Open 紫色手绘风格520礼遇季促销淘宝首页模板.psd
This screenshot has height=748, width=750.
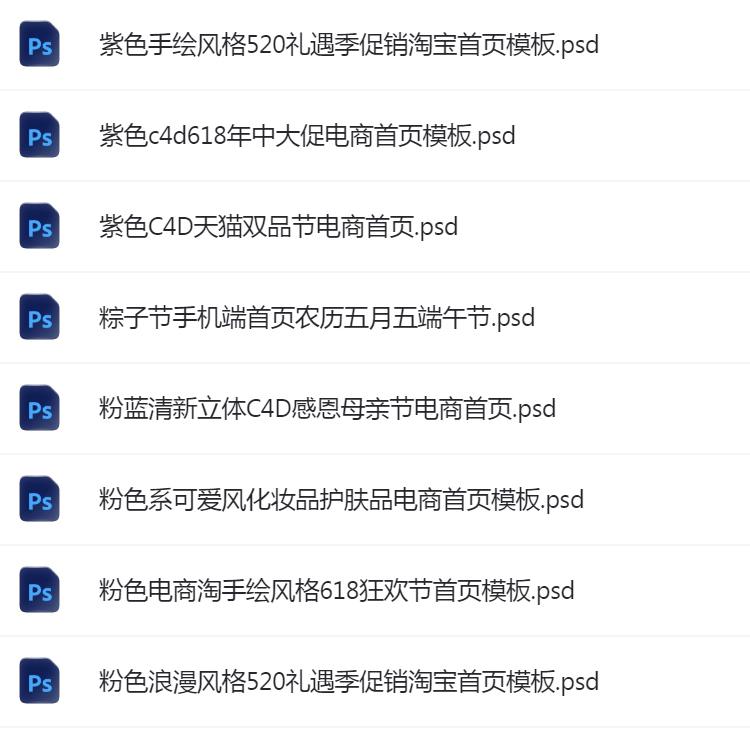point(349,45)
